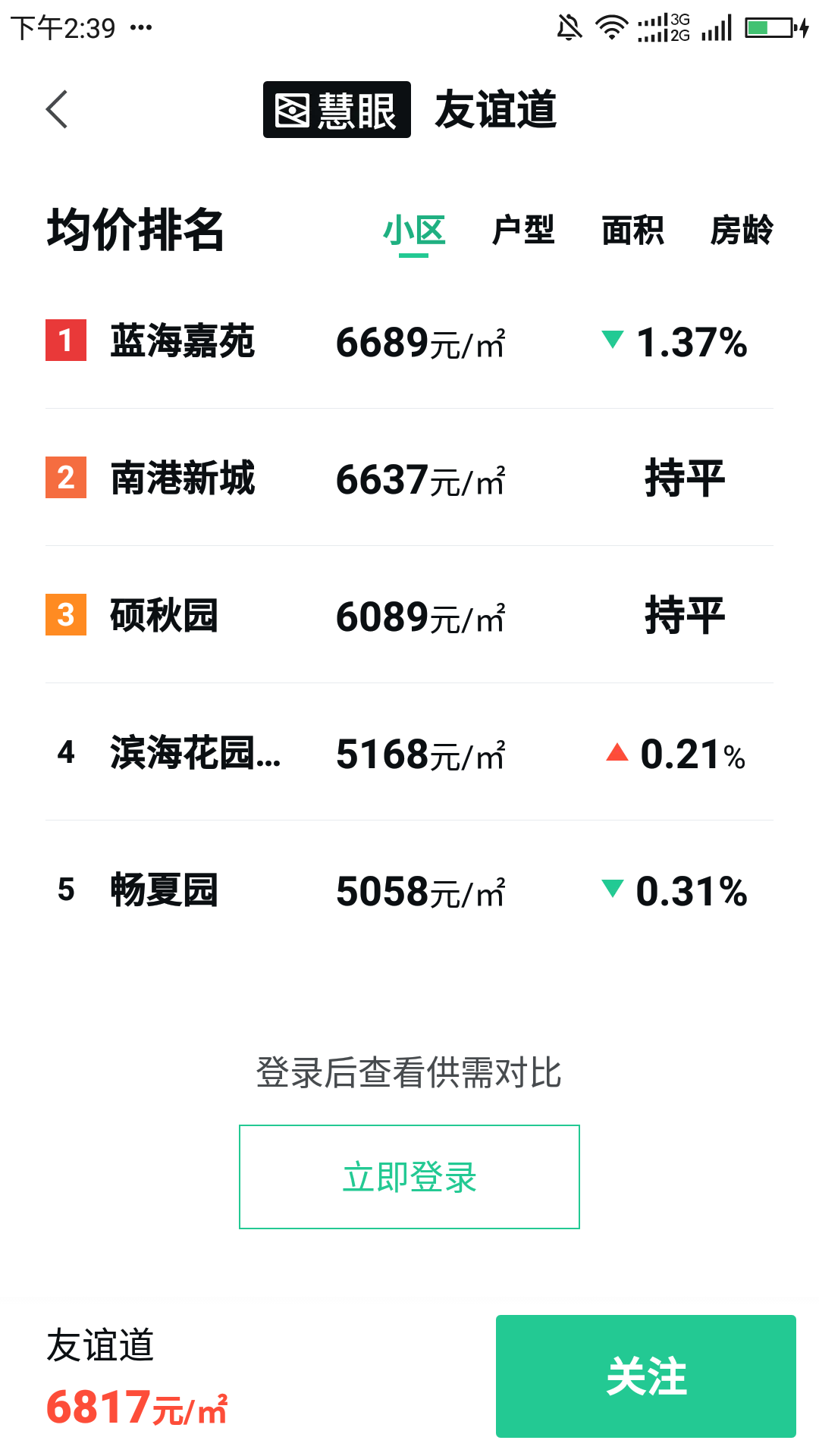This screenshot has width=819, height=1456.
Task: Tap the 立即登录 button
Action: (x=409, y=1177)
